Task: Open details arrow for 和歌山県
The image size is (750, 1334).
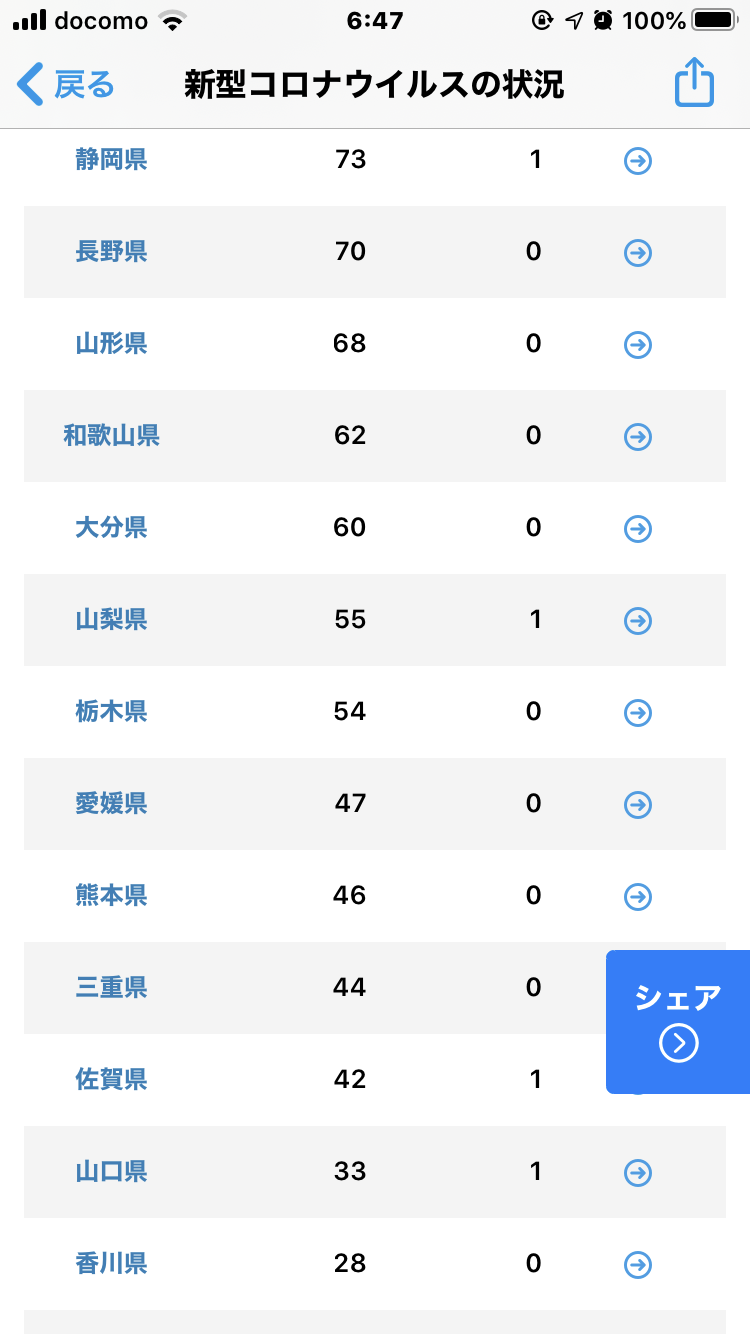Action: coord(638,437)
